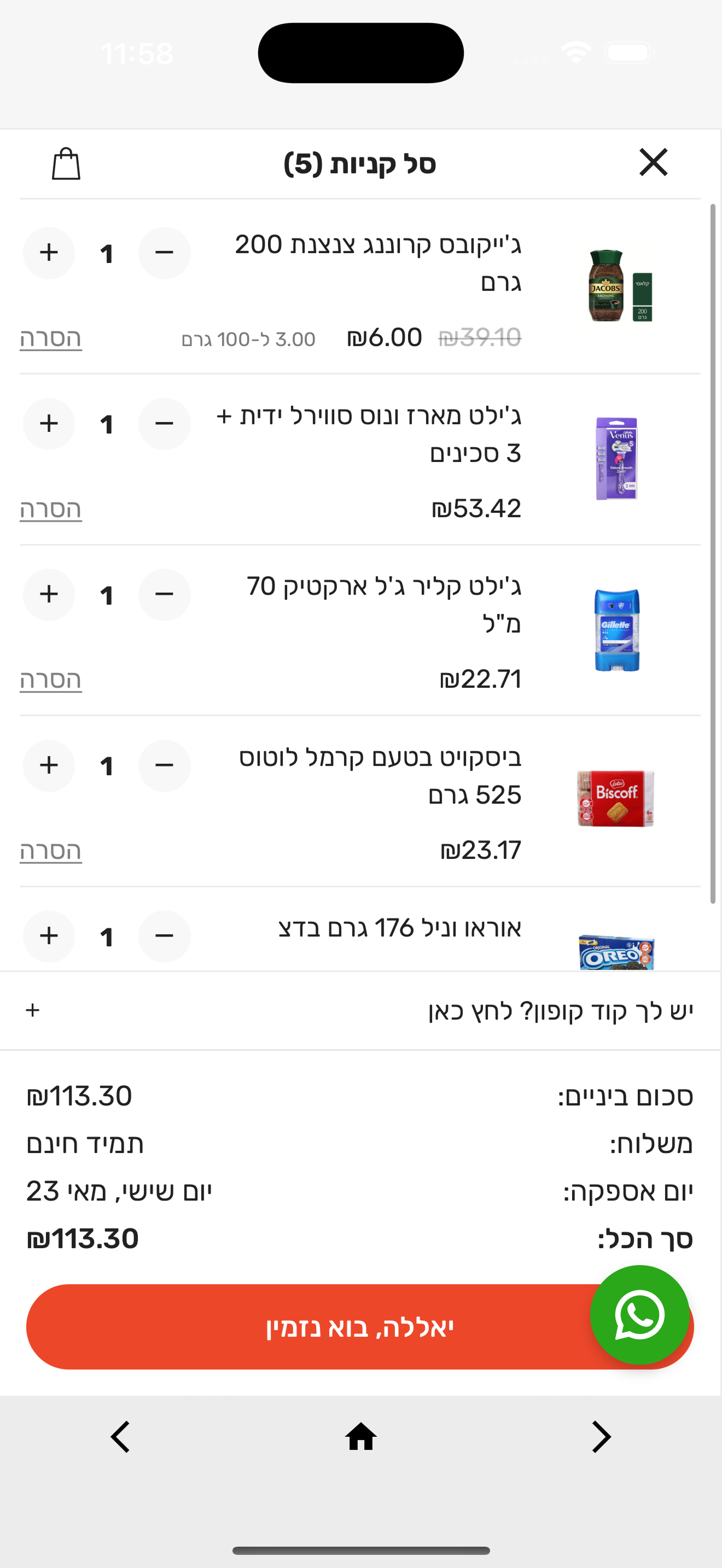This screenshot has height=1568, width=722.
Task: Tap the shopping bag icon
Action: (66, 163)
